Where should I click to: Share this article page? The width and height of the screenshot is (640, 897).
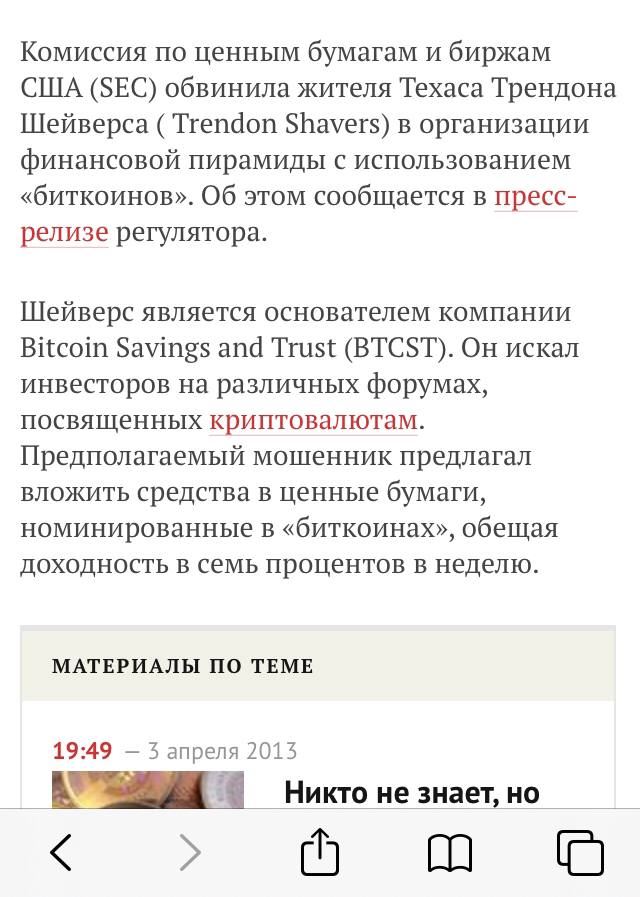coord(320,850)
